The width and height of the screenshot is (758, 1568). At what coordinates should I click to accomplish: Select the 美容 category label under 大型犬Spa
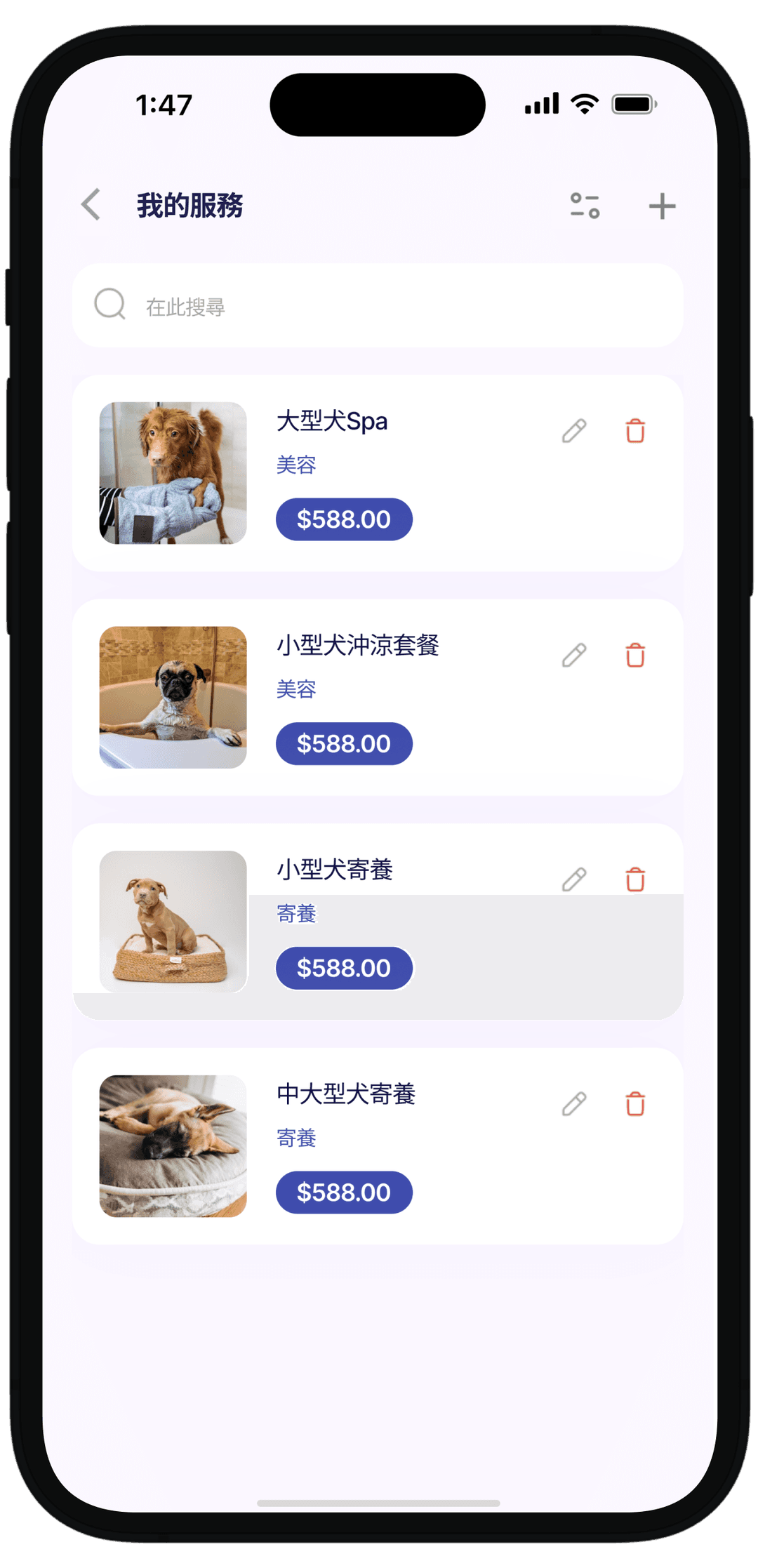295,465
